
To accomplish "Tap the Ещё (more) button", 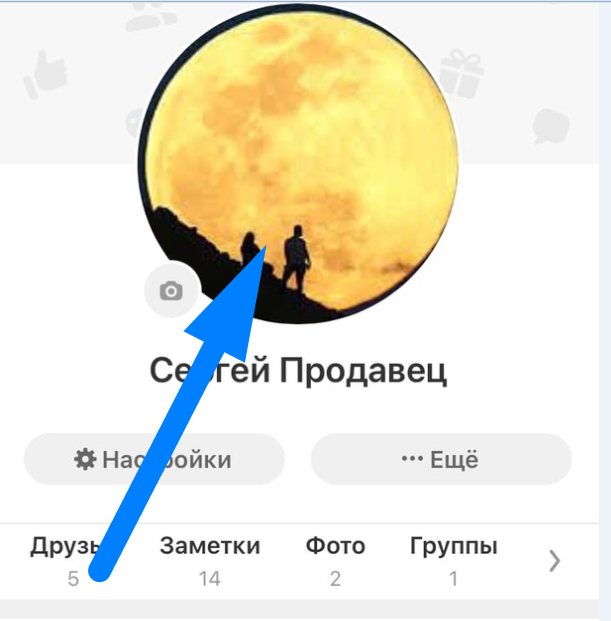I will pos(440,460).
